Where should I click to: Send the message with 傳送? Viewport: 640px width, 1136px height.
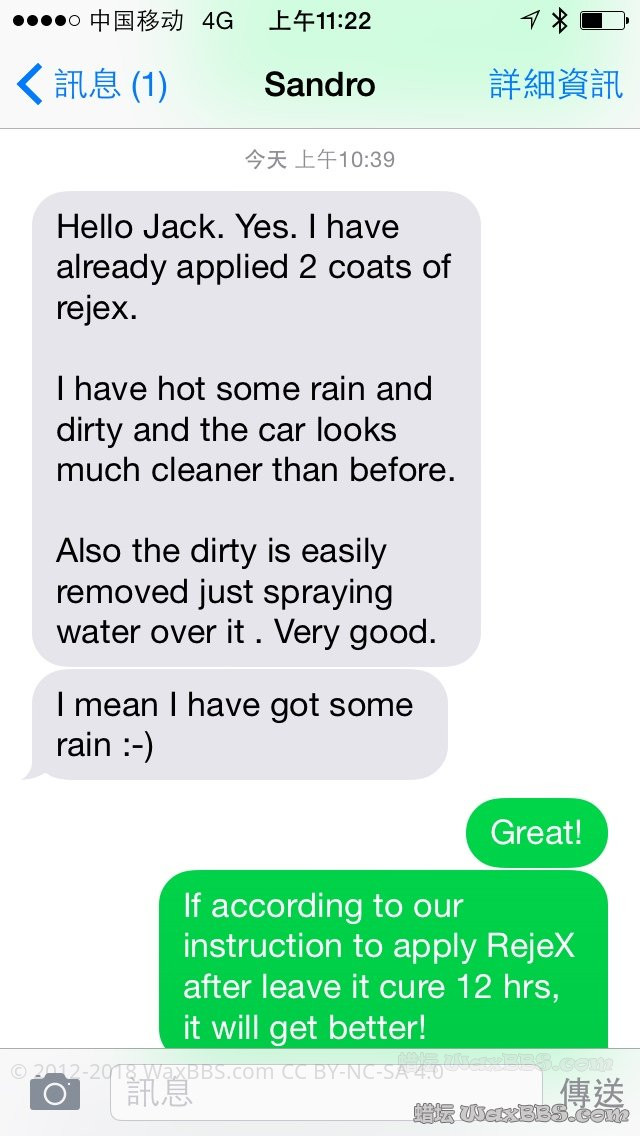tap(592, 1093)
